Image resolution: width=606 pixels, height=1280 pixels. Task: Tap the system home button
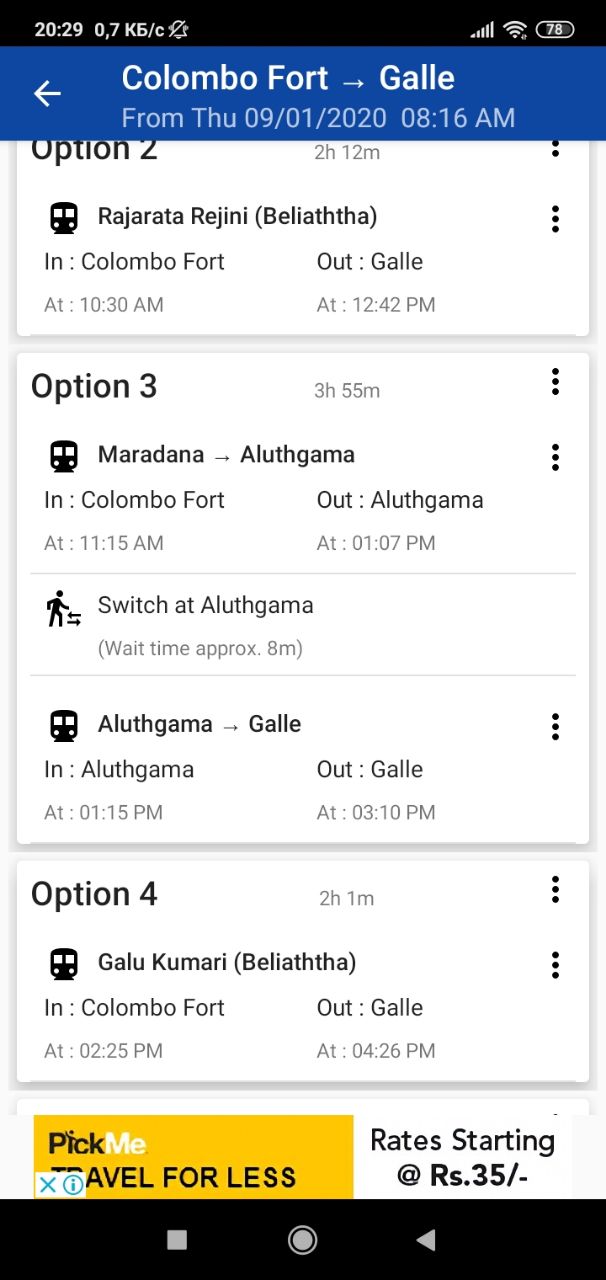click(x=302, y=1240)
